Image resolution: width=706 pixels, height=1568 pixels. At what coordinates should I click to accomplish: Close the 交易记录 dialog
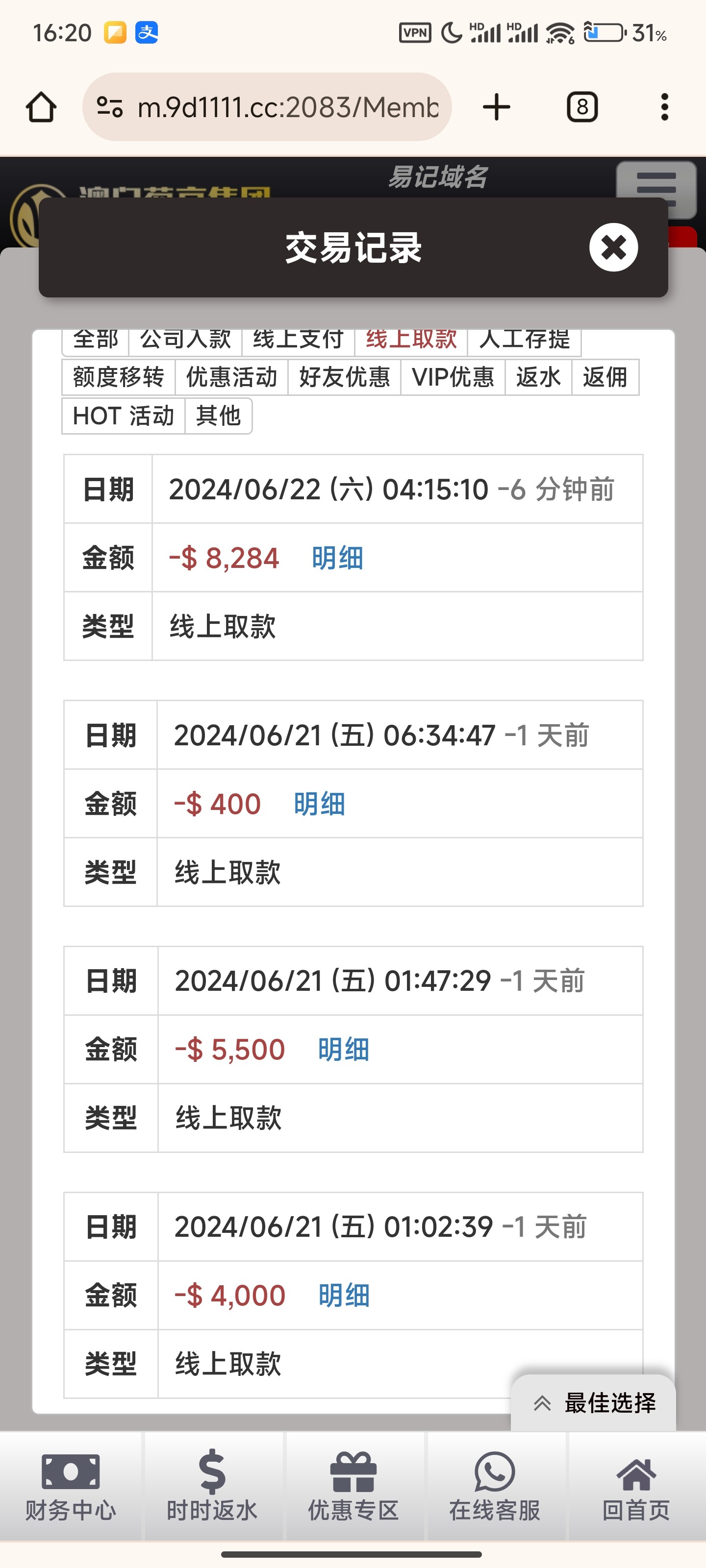click(613, 247)
